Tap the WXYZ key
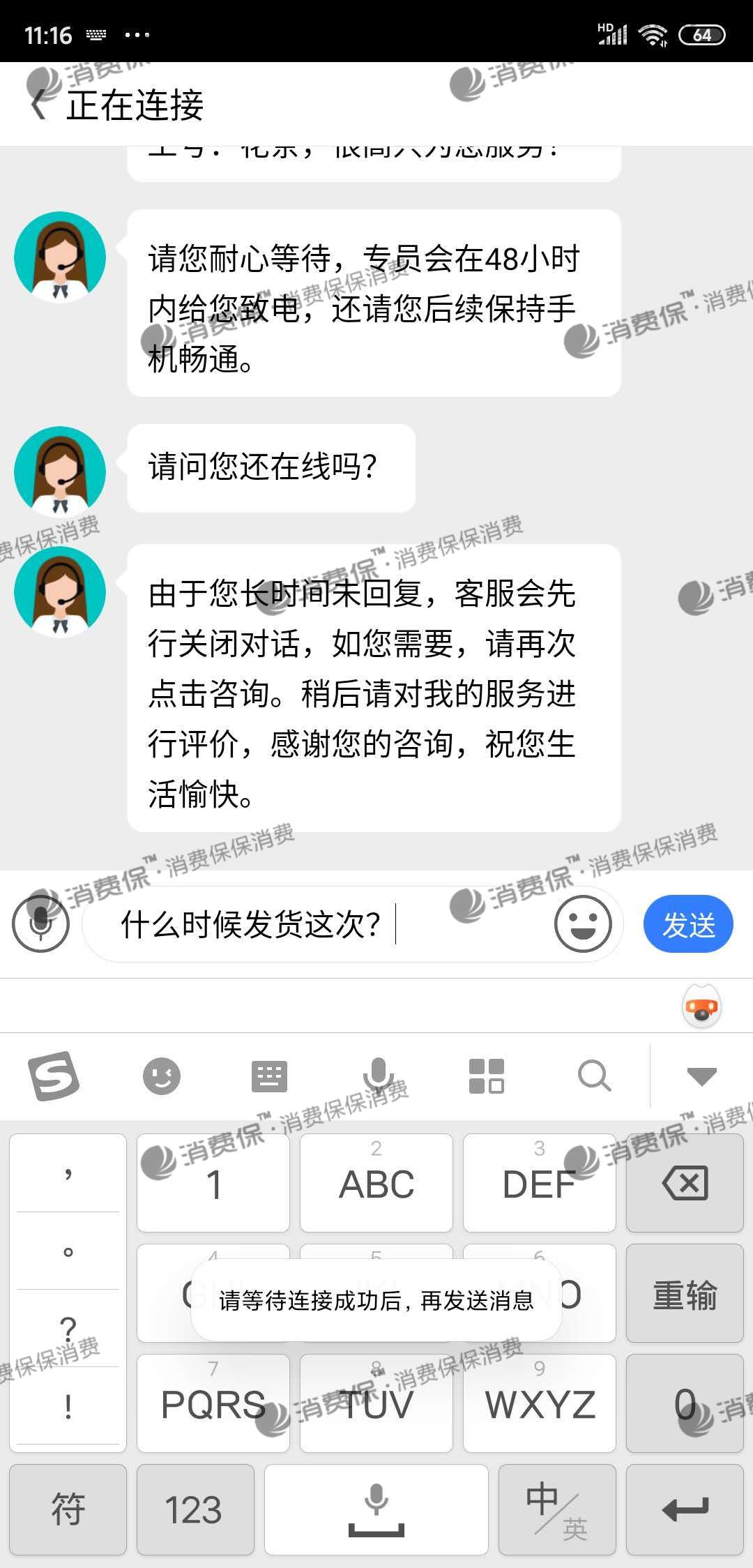This screenshot has height=1568, width=753. tap(540, 1403)
